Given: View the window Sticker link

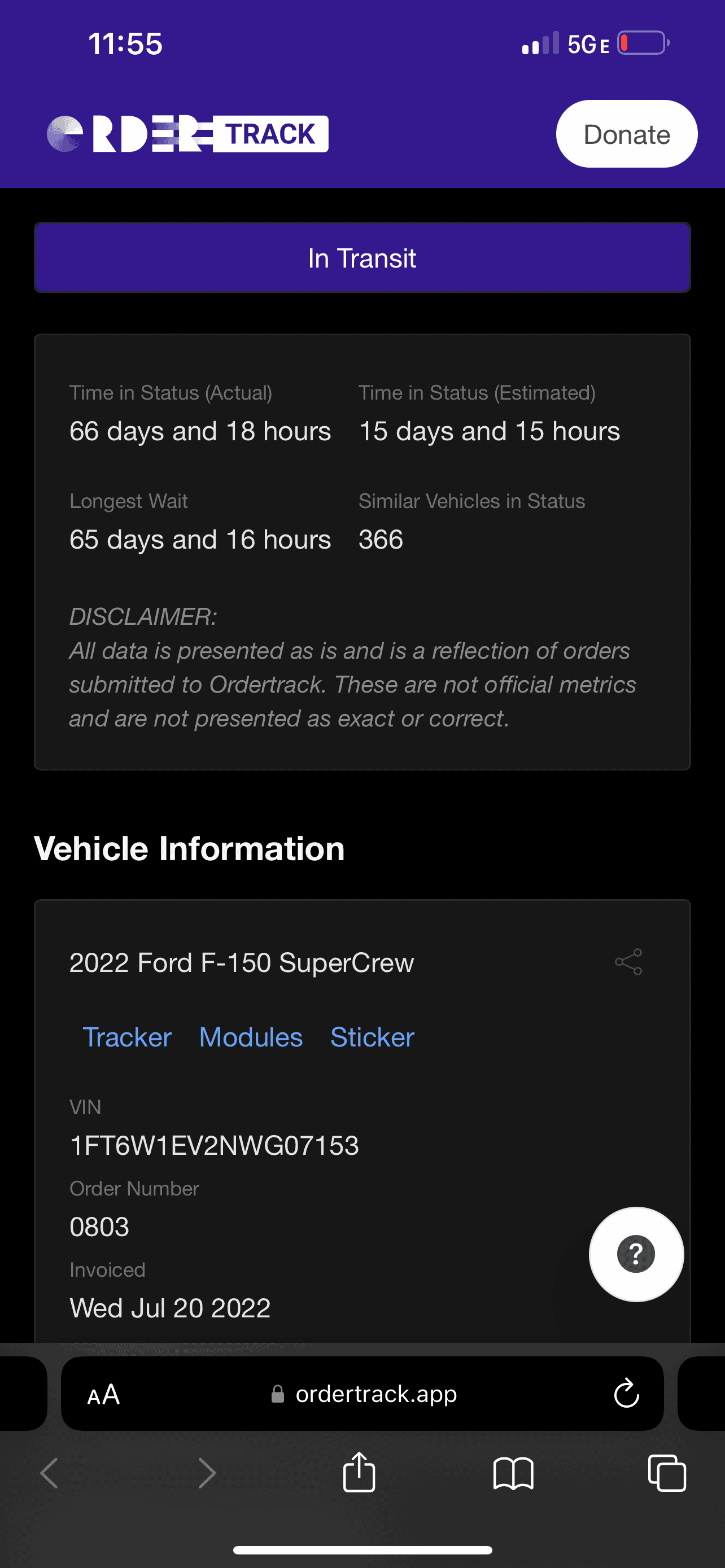Looking at the screenshot, I should pos(372,1037).
